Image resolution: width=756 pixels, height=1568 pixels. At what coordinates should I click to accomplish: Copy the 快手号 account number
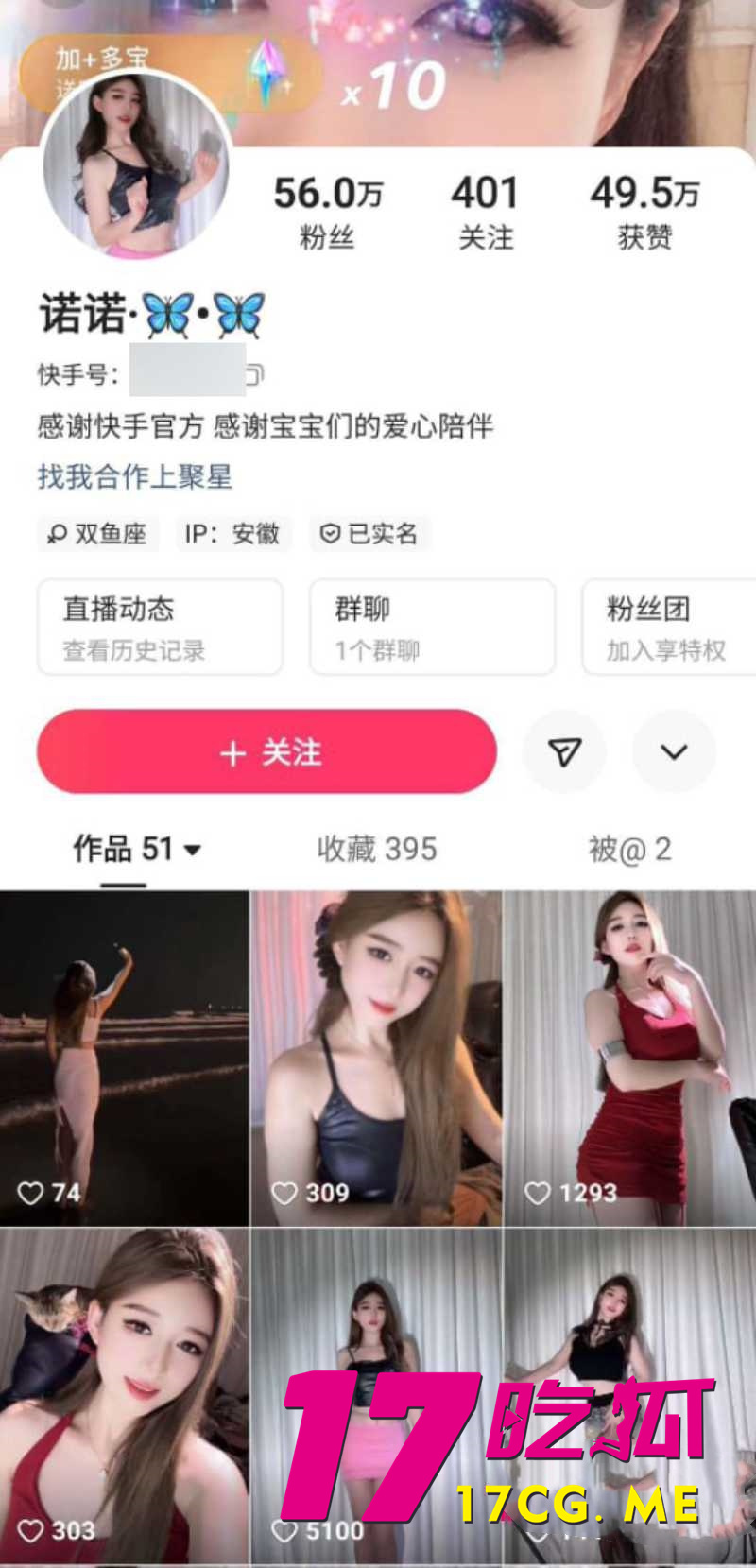point(249,372)
